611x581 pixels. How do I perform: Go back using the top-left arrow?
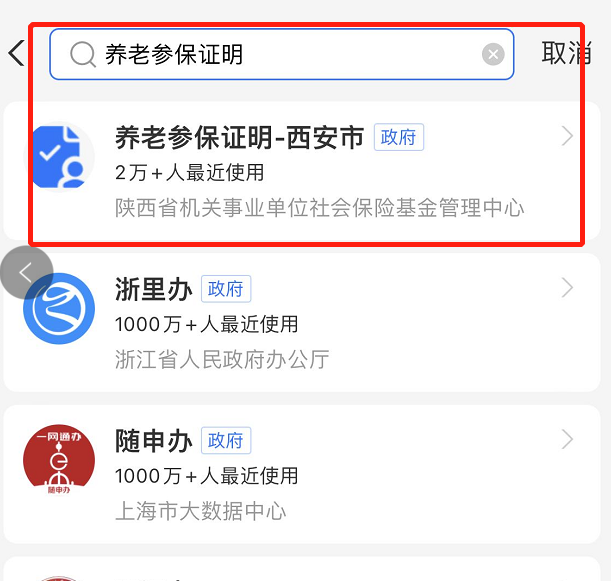click(x=16, y=53)
